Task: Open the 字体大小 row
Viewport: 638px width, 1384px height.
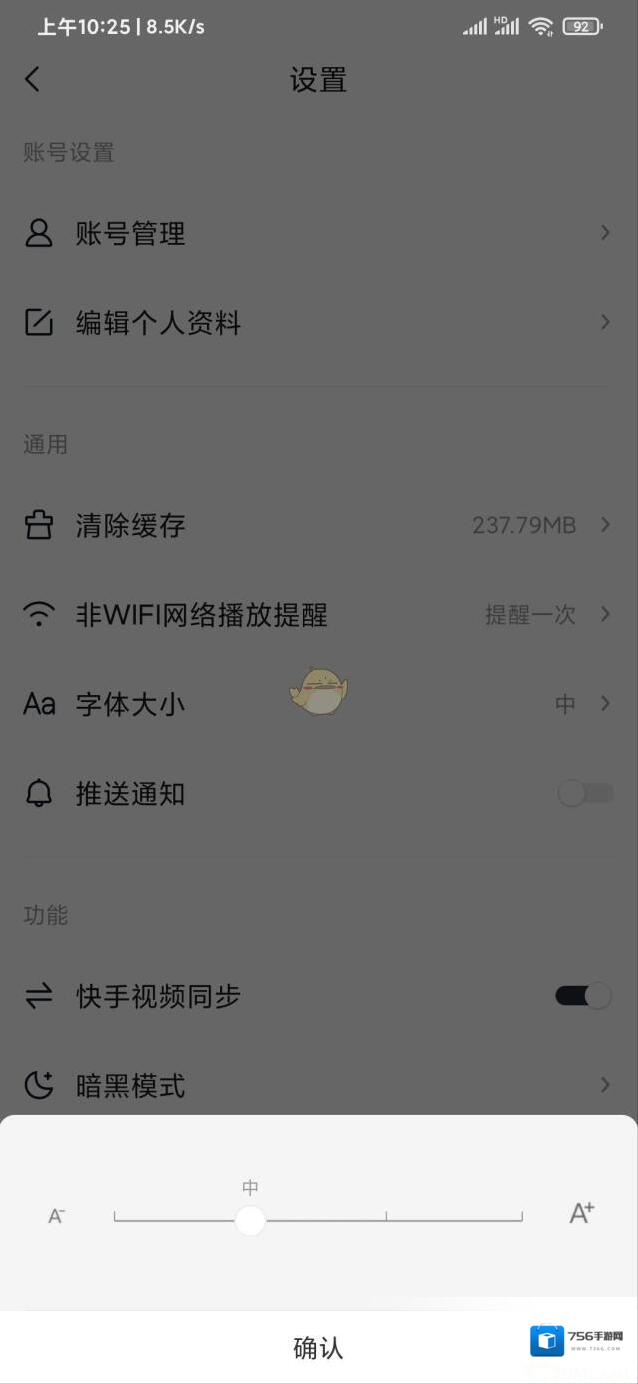Action: (318, 704)
